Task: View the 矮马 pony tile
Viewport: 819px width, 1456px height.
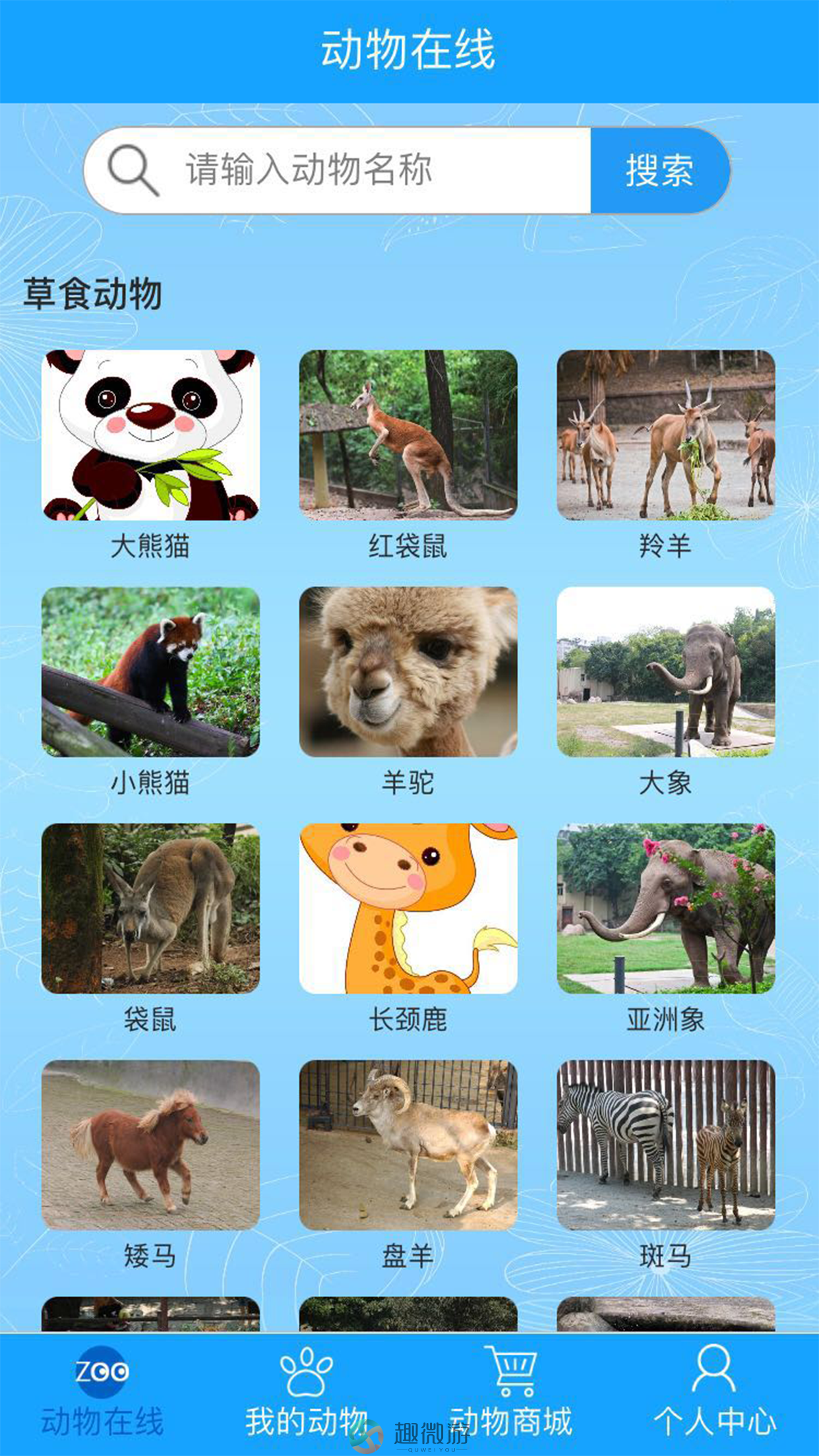Action: (x=150, y=1145)
